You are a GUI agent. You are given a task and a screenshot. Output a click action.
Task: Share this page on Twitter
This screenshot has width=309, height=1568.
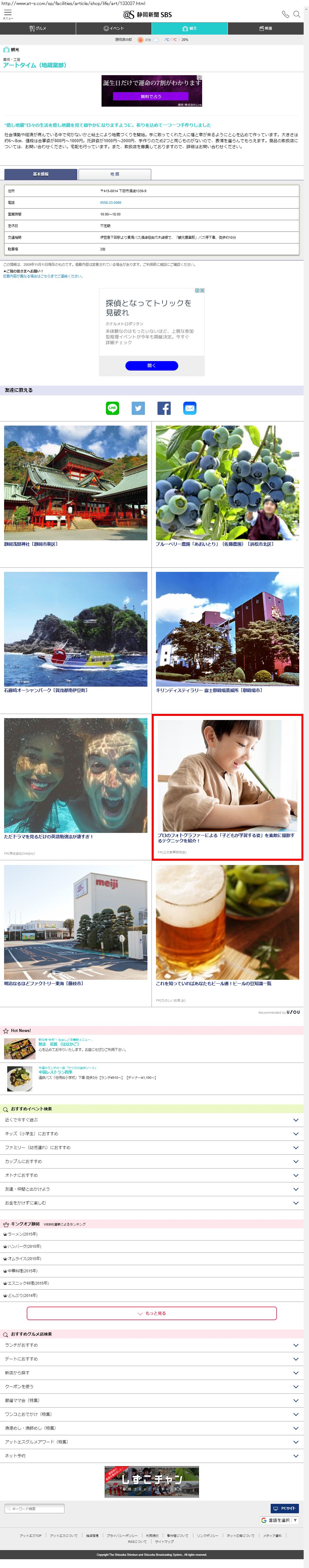(138, 408)
